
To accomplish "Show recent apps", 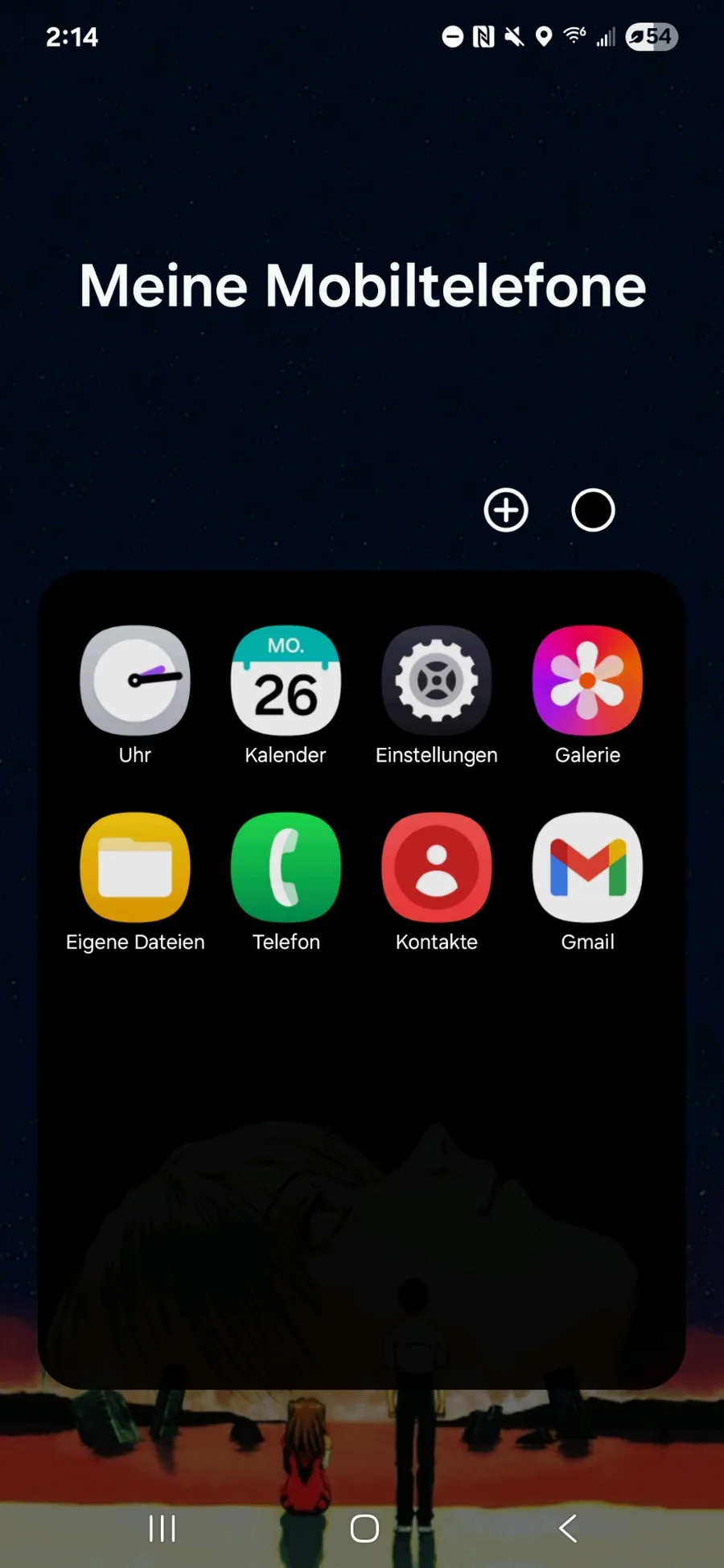I will (x=162, y=1528).
